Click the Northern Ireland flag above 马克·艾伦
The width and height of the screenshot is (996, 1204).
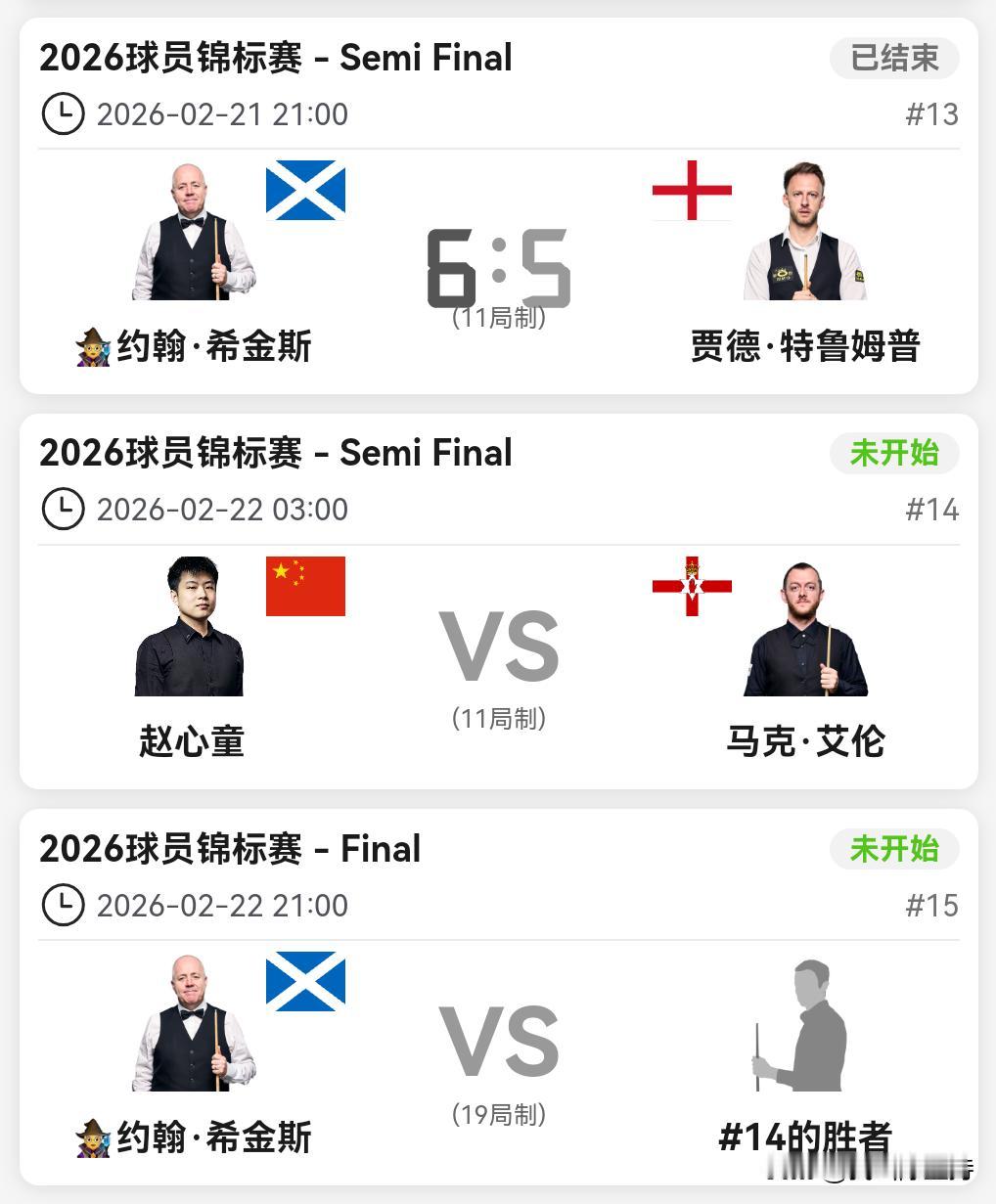tap(692, 586)
